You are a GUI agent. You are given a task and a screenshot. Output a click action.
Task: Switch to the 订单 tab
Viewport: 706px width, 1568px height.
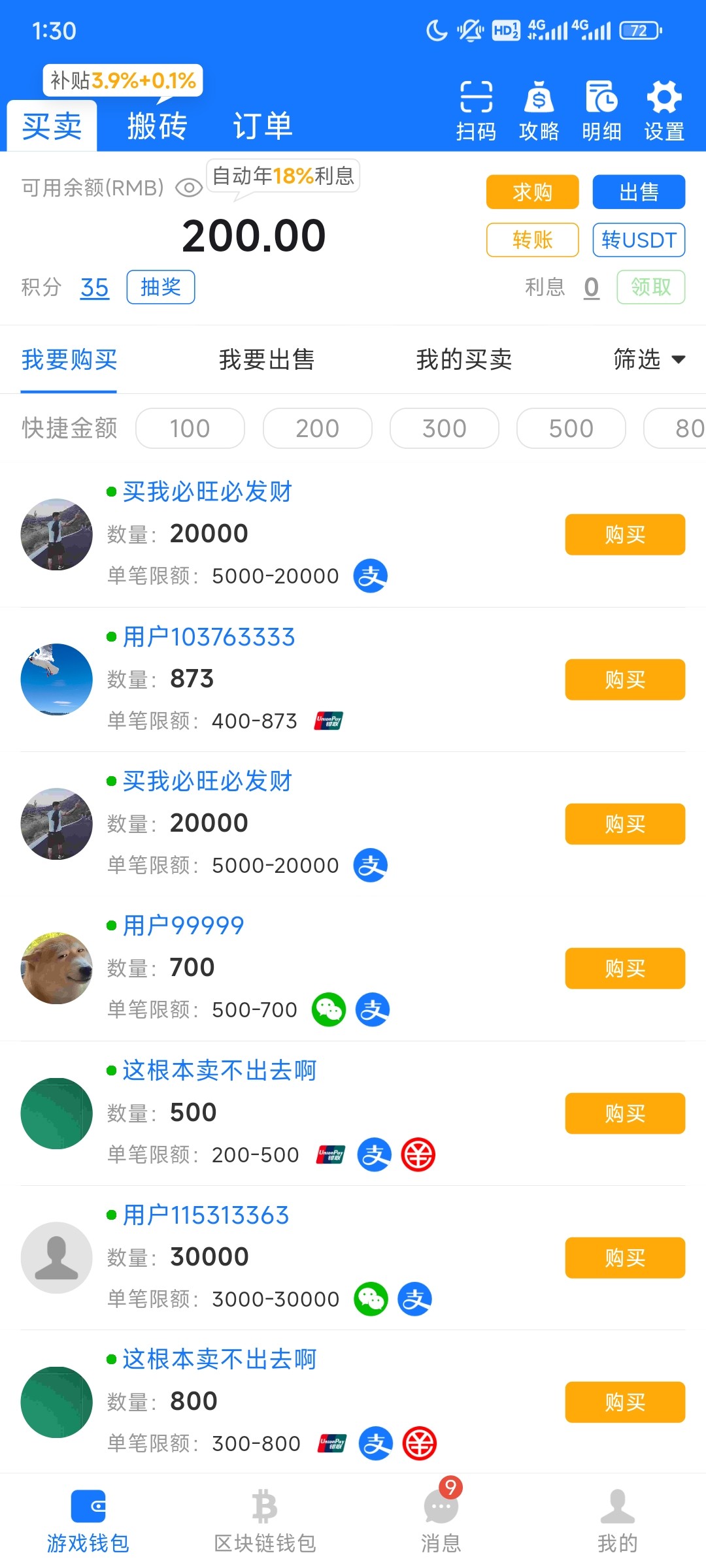pyautogui.click(x=263, y=125)
